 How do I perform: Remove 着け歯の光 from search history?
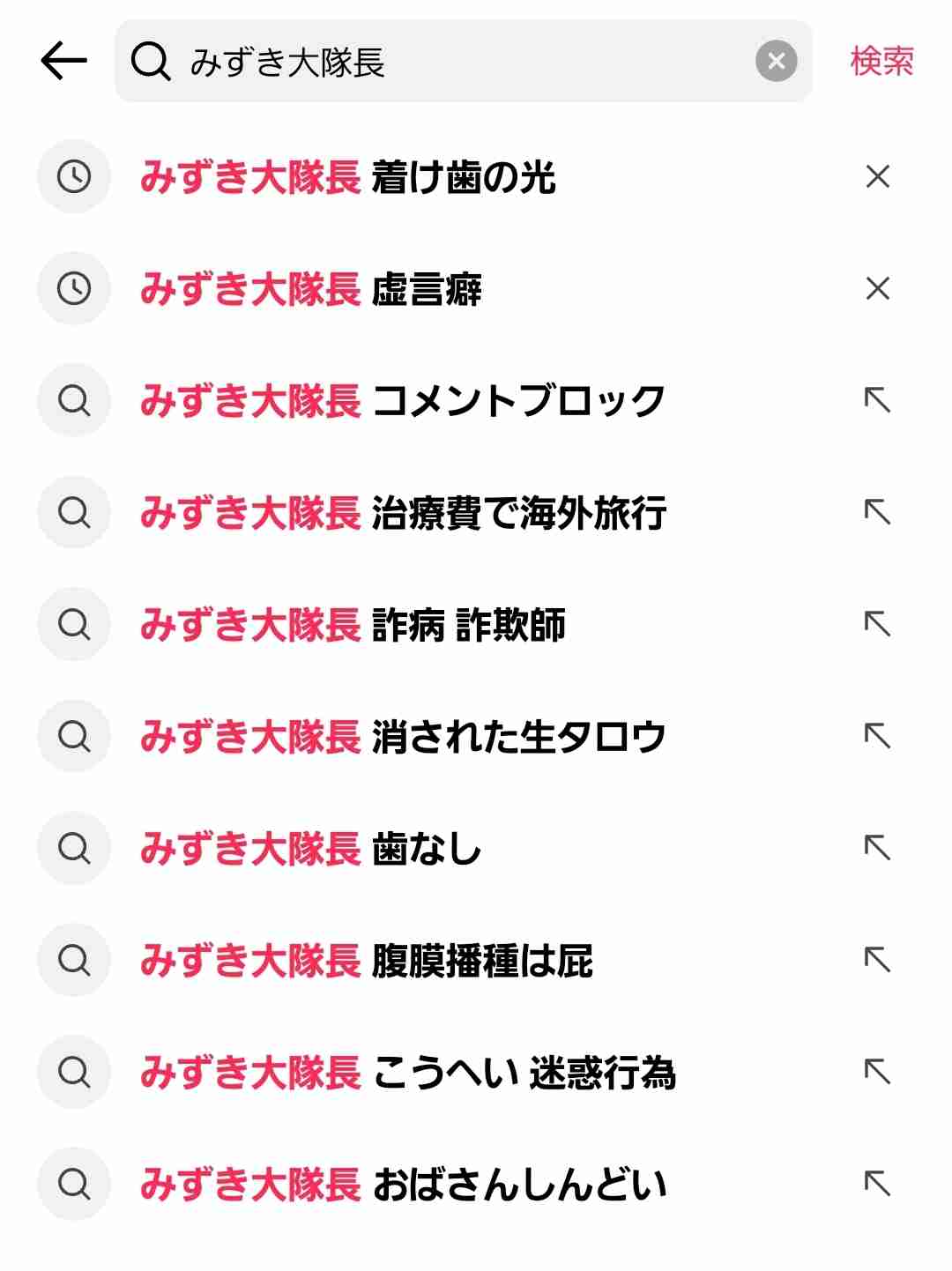tap(878, 177)
